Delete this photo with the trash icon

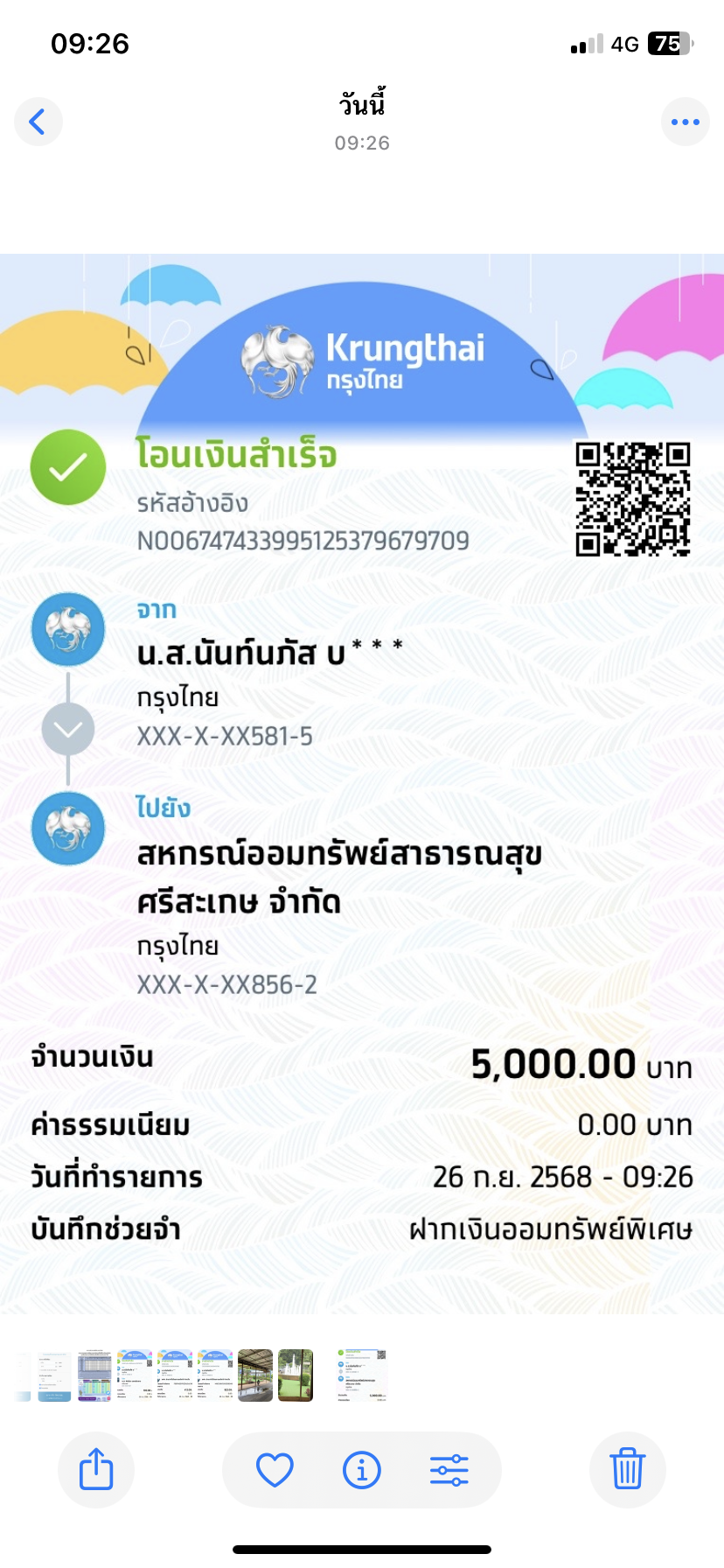coord(627,1469)
